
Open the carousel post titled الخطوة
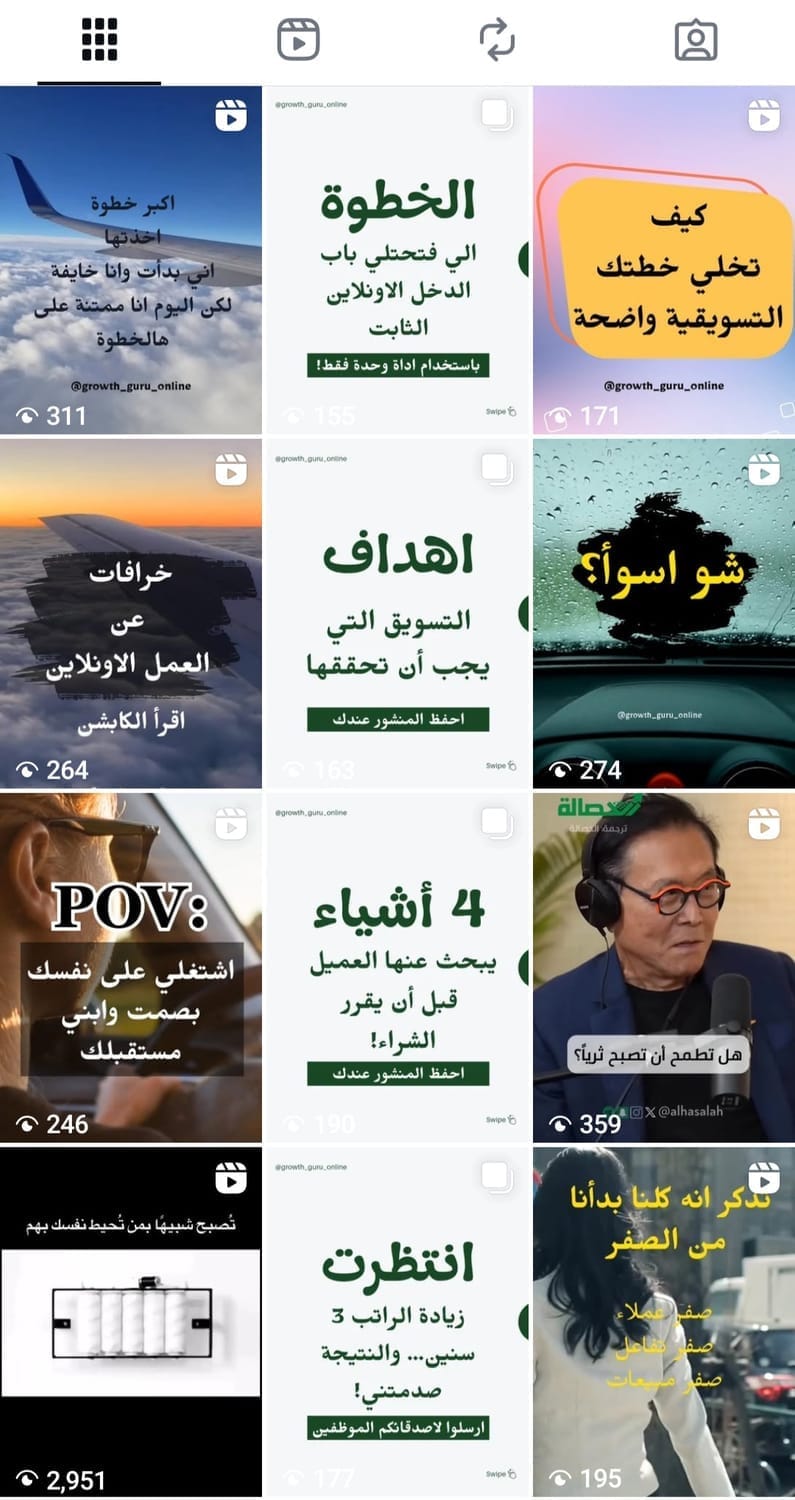tap(397, 260)
